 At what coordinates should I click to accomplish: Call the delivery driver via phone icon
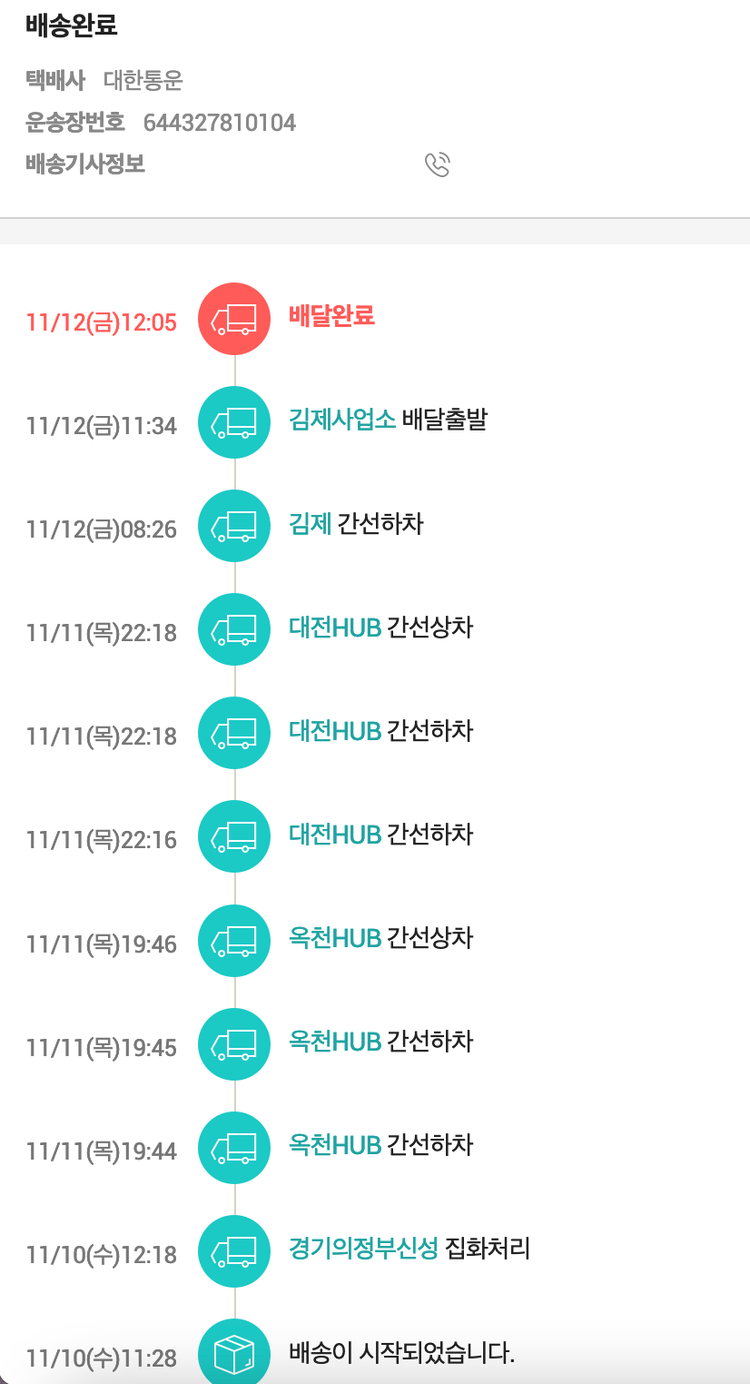click(437, 165)
